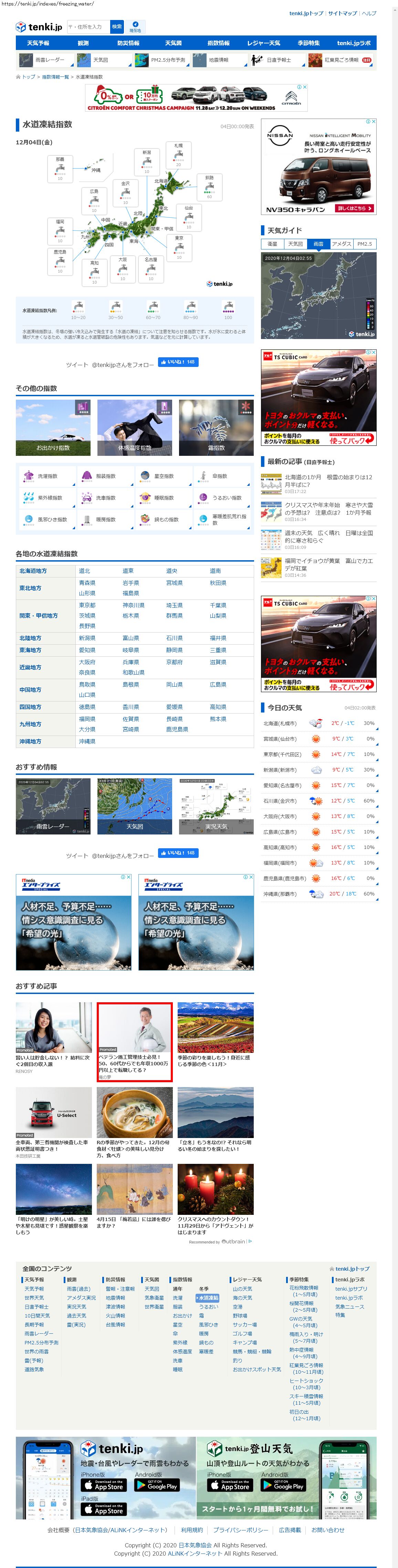
Task: Use the 現在地 current location icon
Action: coord(135,27)
